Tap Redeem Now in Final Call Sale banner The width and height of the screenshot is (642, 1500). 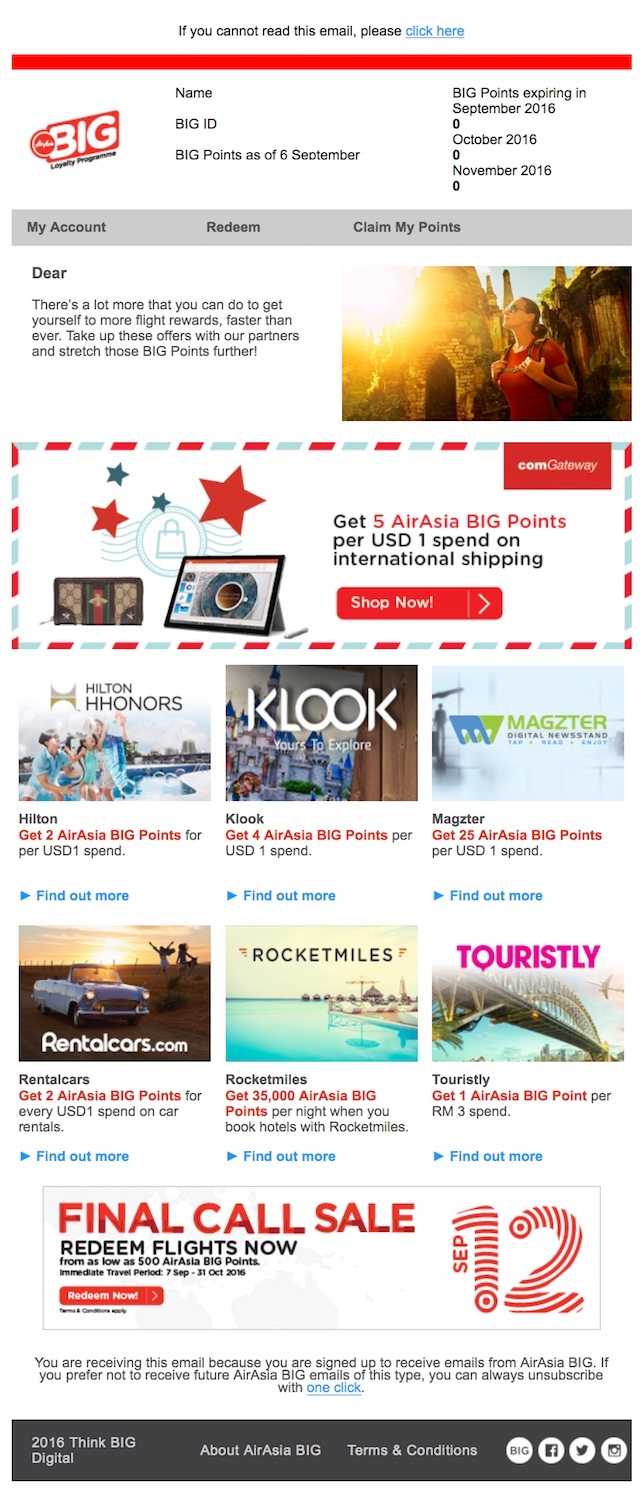pos(110,1295)
